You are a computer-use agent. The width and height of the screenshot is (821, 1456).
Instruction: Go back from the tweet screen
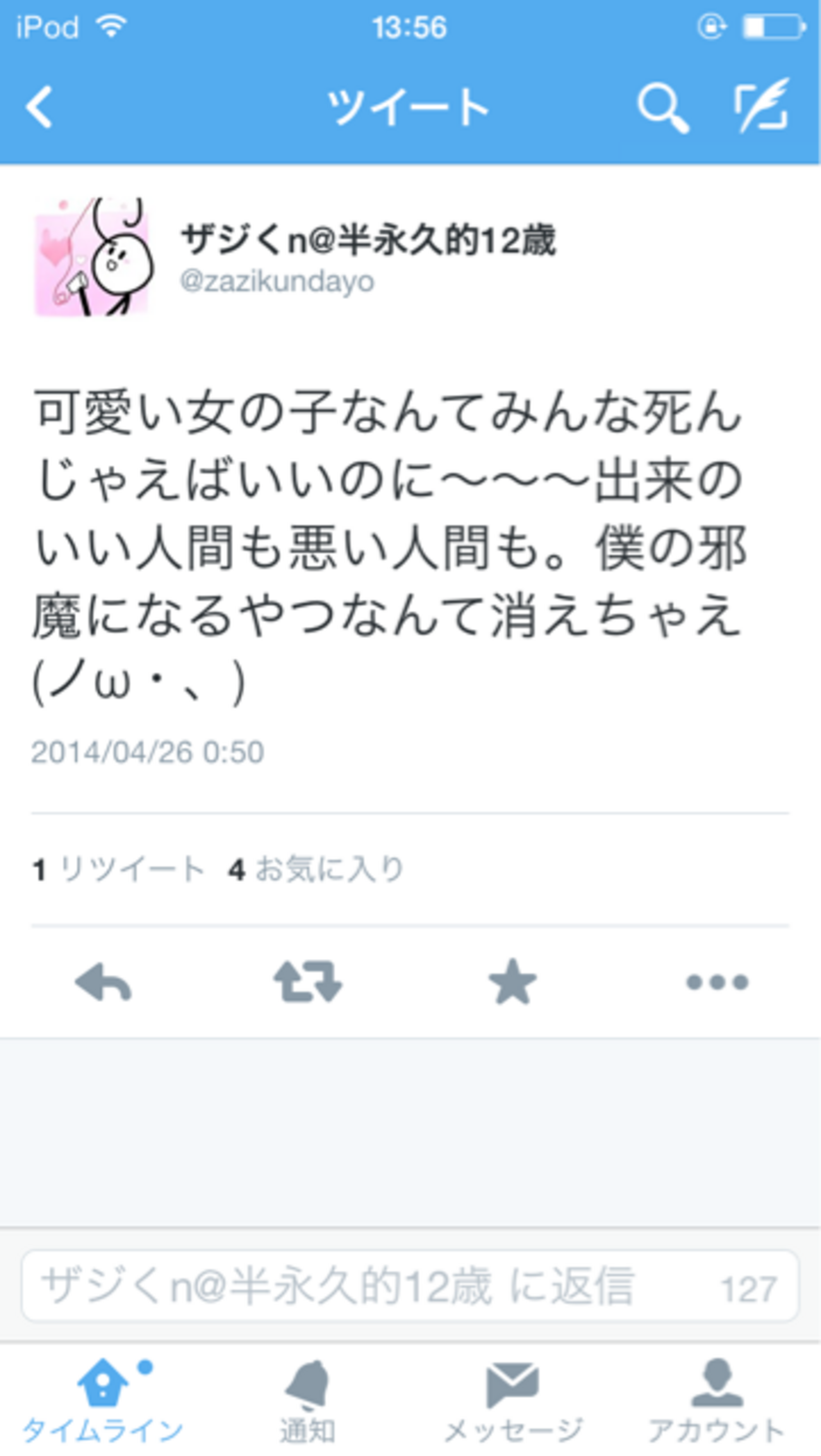(40, 108)
